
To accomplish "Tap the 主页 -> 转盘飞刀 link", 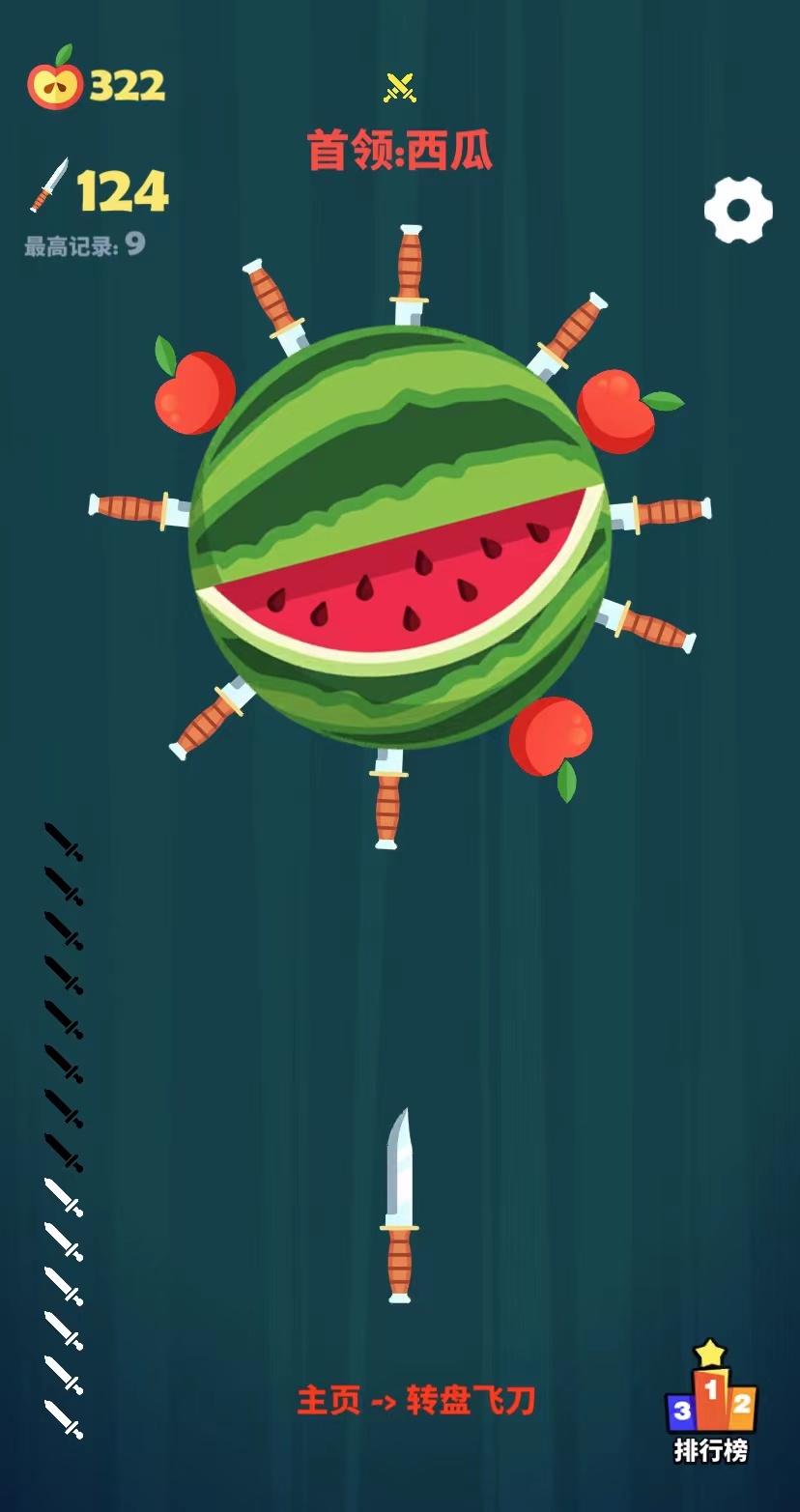I will [415, 1400].
